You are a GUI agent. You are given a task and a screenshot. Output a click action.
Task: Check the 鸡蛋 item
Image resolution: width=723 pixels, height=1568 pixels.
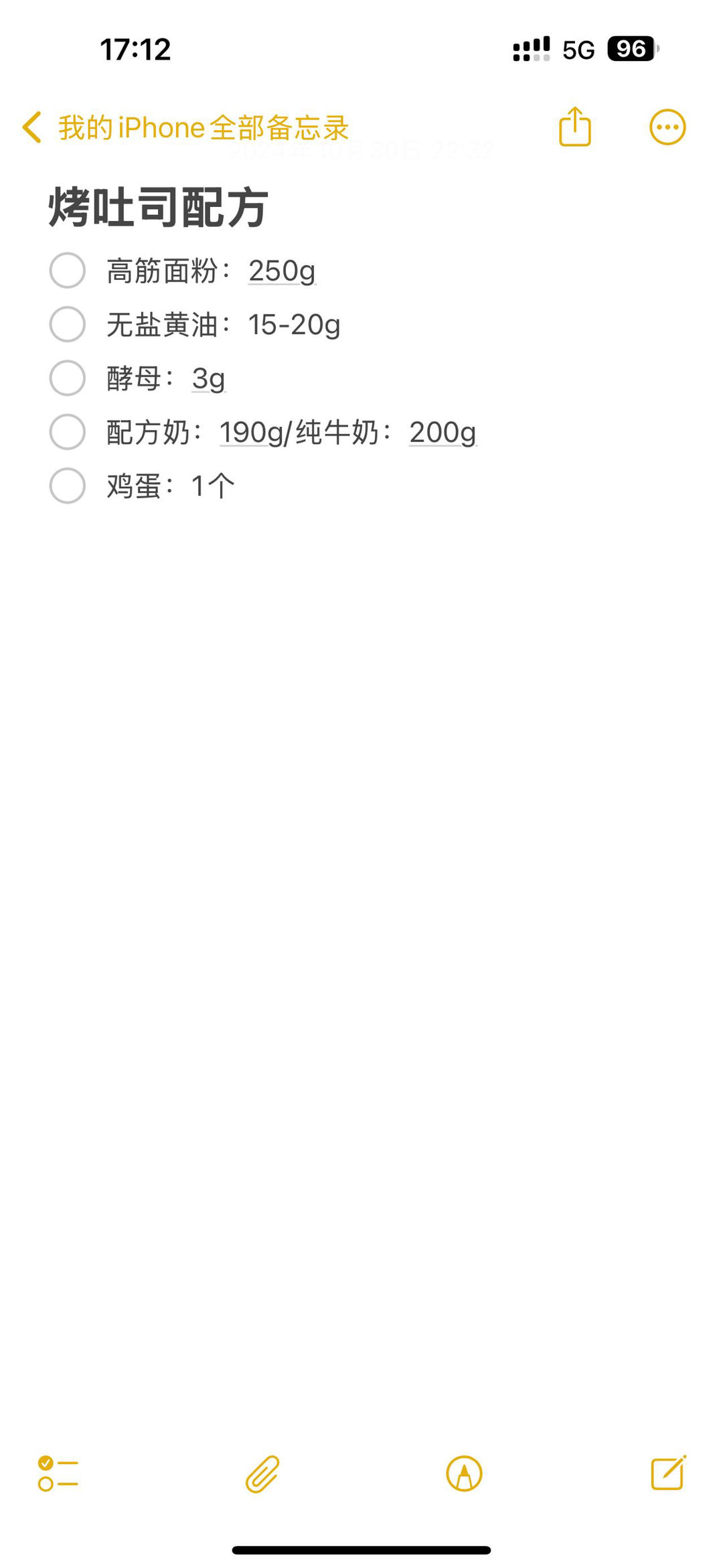click(x=68, y=486)
